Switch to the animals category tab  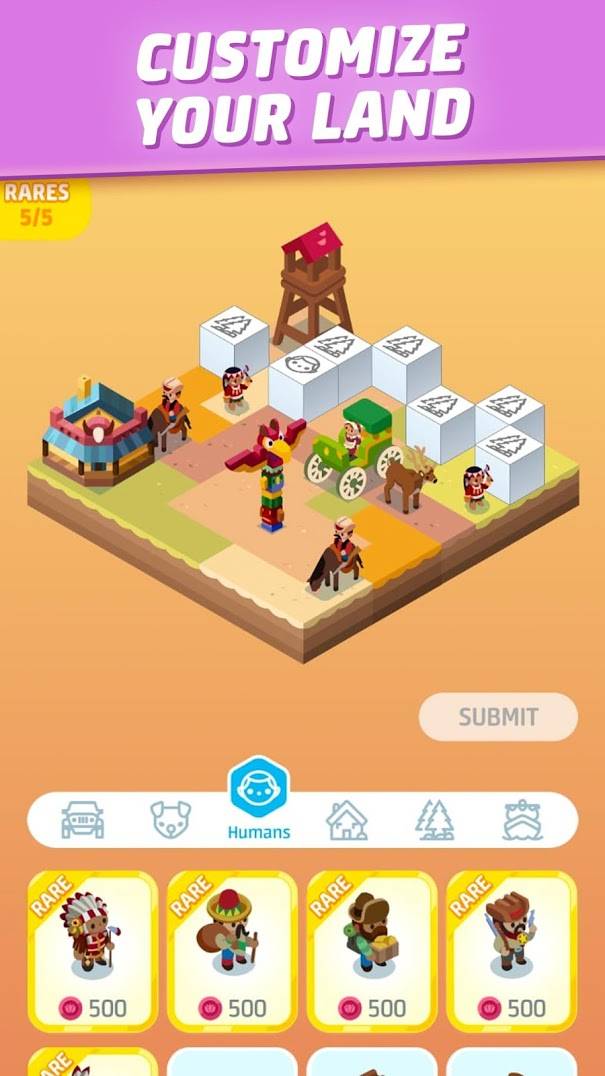[171, 819]
